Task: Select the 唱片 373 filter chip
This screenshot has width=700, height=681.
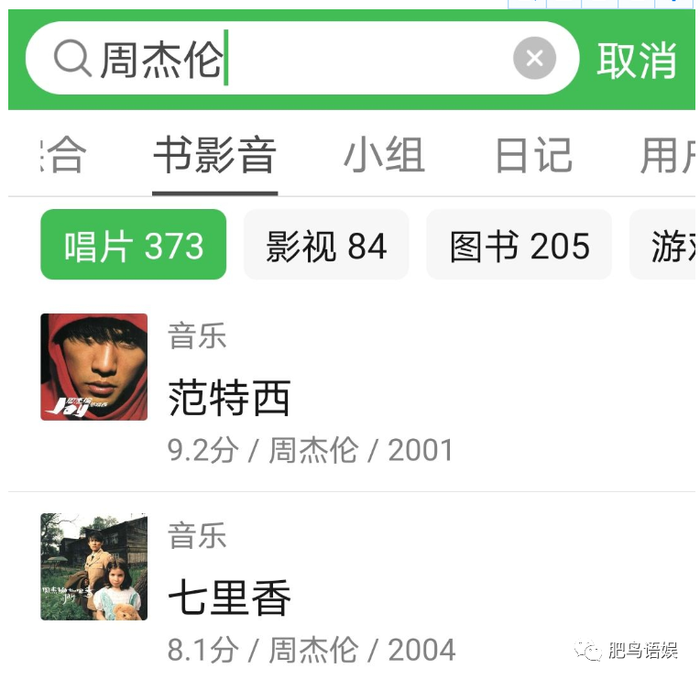Action: point(133,246)
